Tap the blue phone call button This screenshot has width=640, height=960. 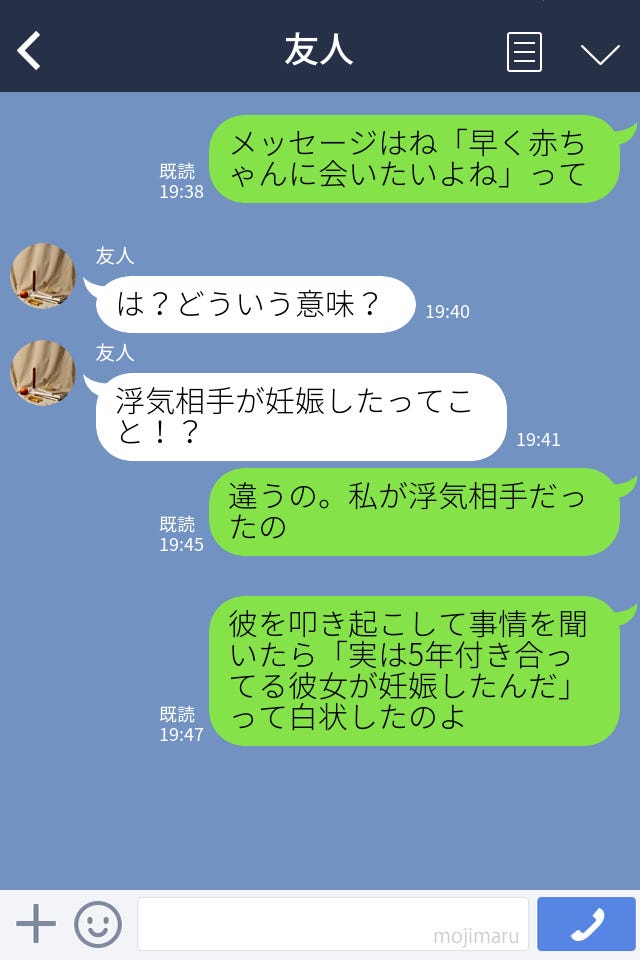coord(586,924)
